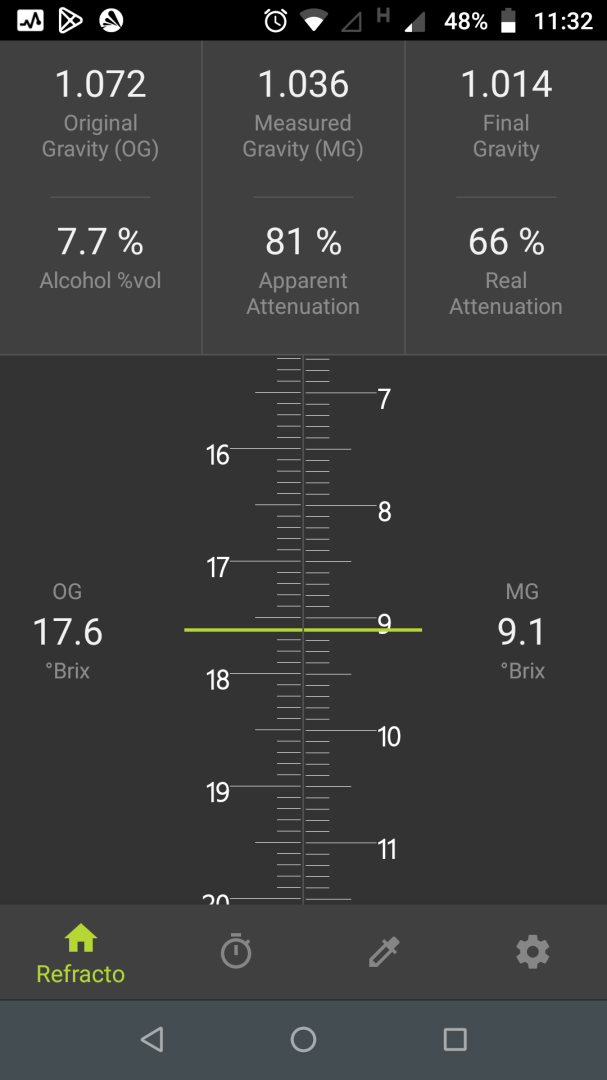Open the timer tab

pos(236,951)
